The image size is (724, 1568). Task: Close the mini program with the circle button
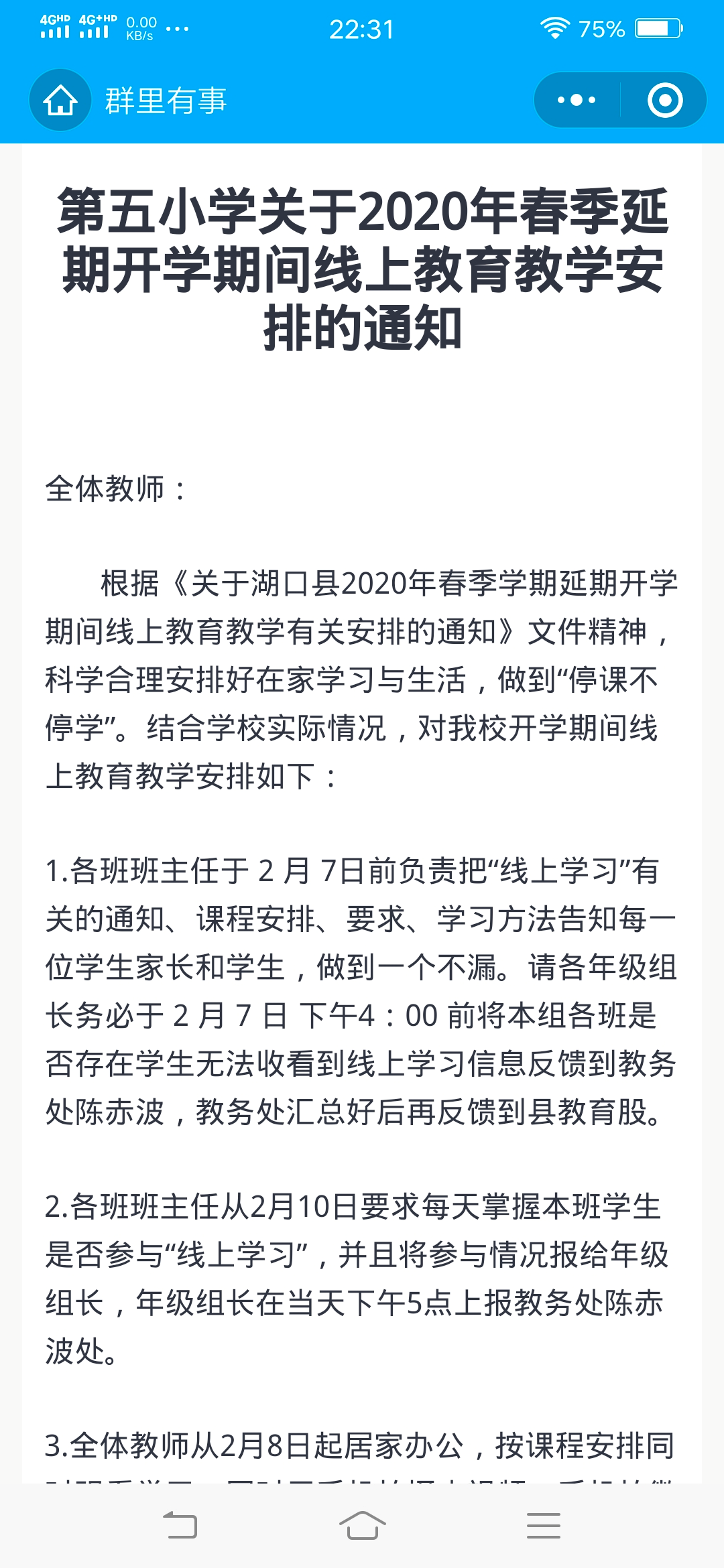tap(665, 101)
